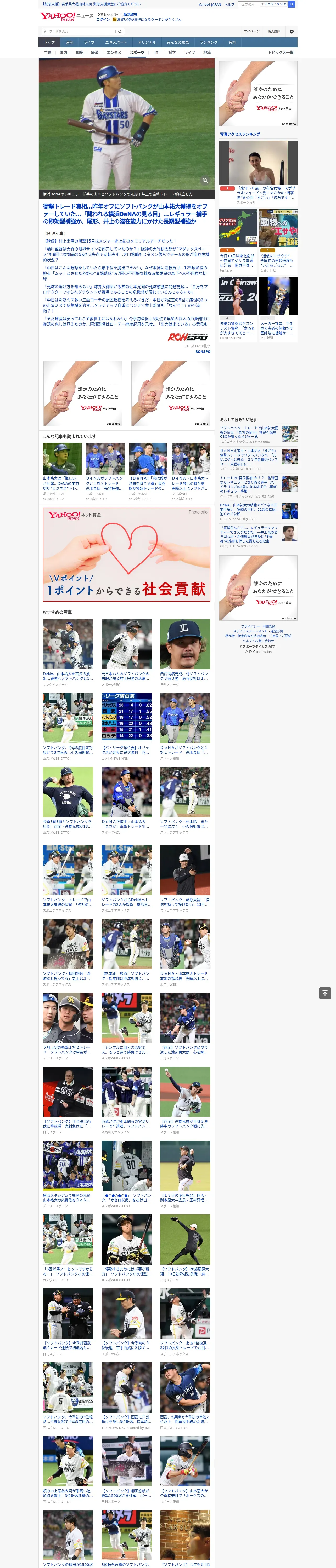The width and height of the screenshot is (336, 1568).
Task: Jump back to page top arrow
Action: 325,993
